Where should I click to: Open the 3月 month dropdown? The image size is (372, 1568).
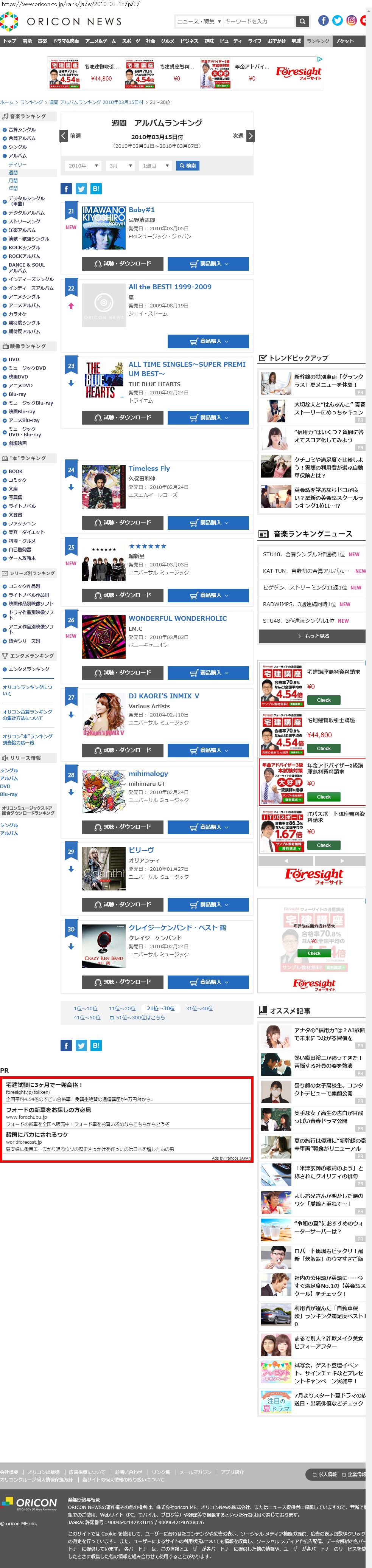point(121,166)
